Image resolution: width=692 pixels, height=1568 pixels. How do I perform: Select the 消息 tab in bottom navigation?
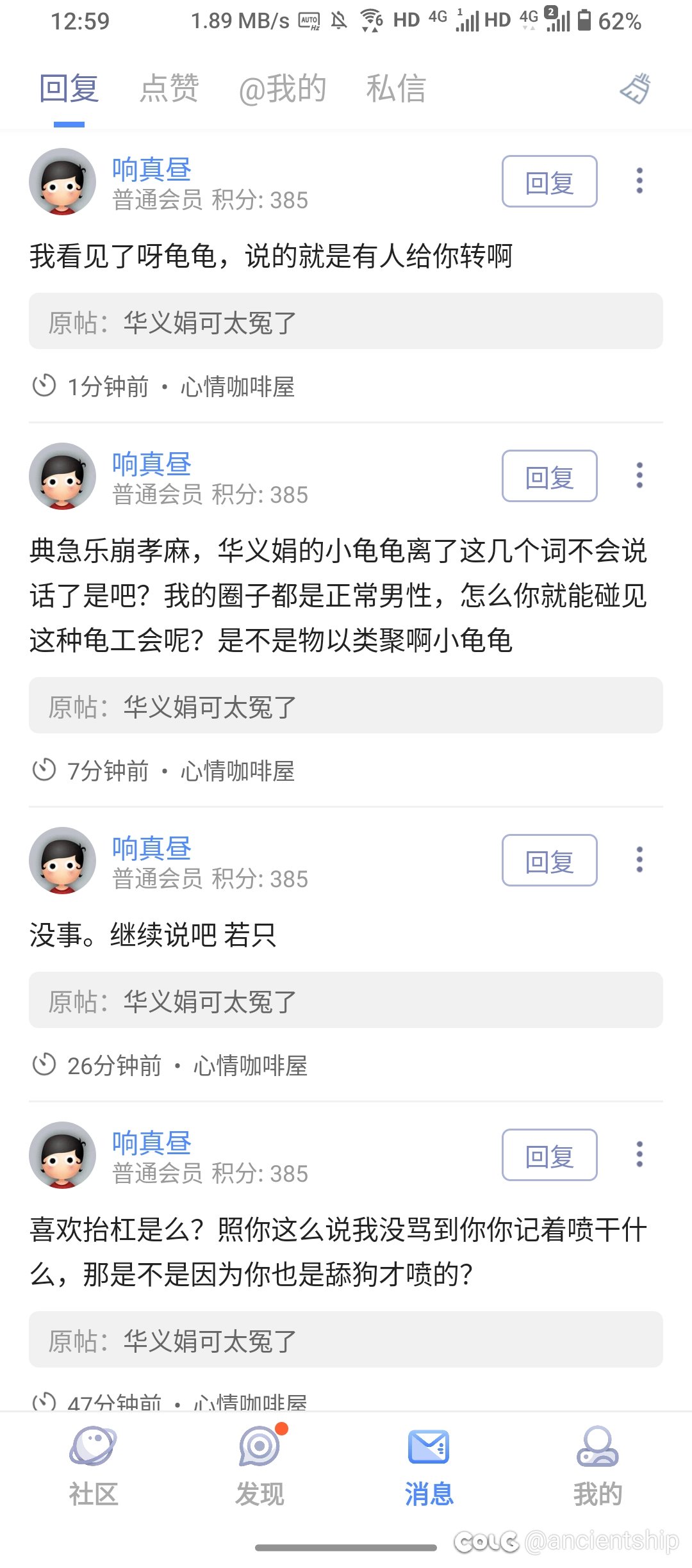coord(429,1466)
